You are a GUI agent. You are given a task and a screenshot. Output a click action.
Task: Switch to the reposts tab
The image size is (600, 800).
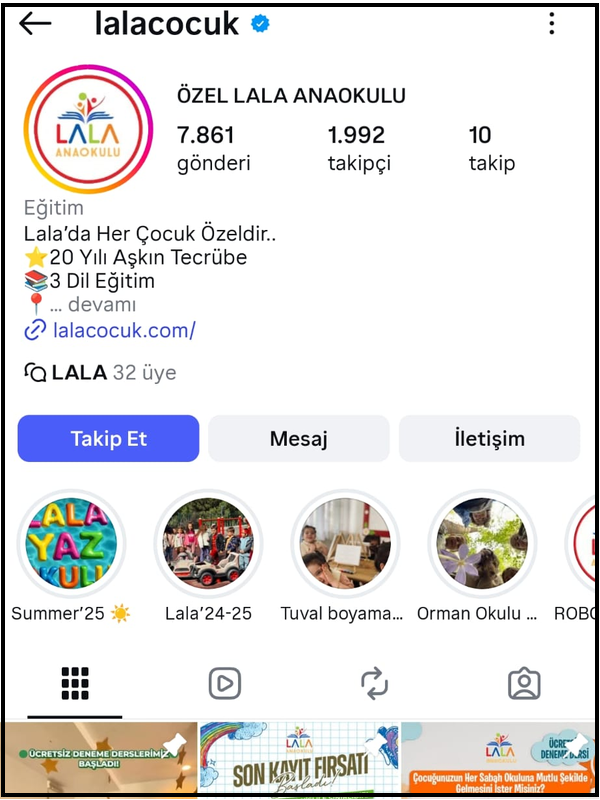coord(374,683)
